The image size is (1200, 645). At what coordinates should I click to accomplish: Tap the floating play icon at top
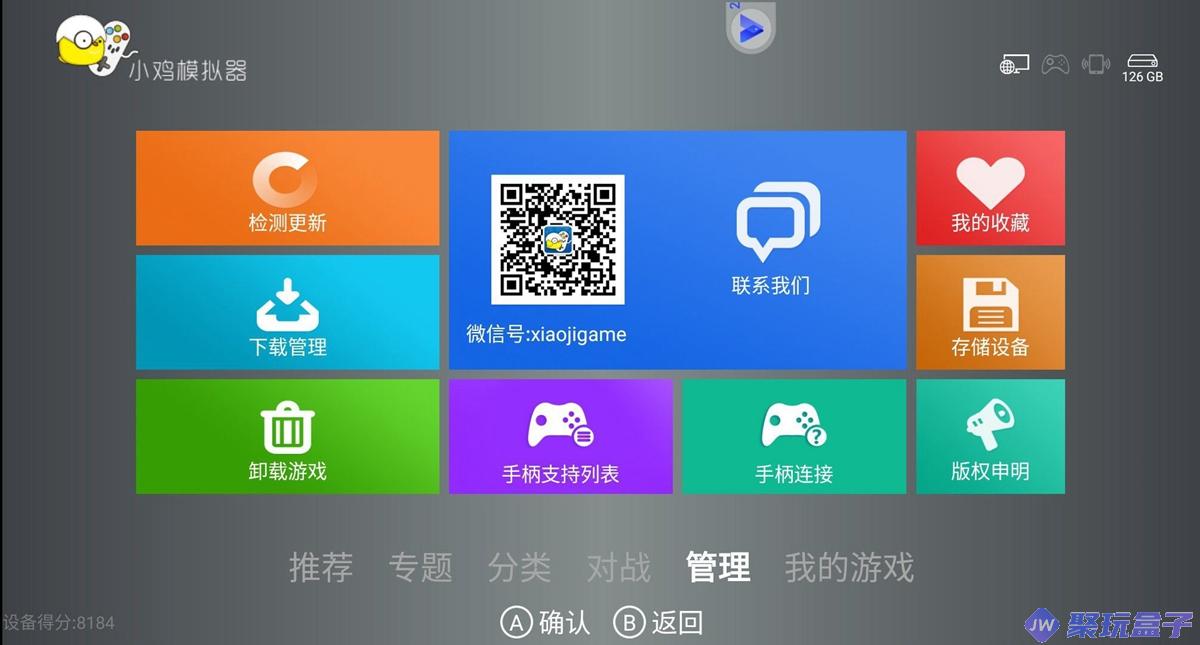[x=751, y=30]
